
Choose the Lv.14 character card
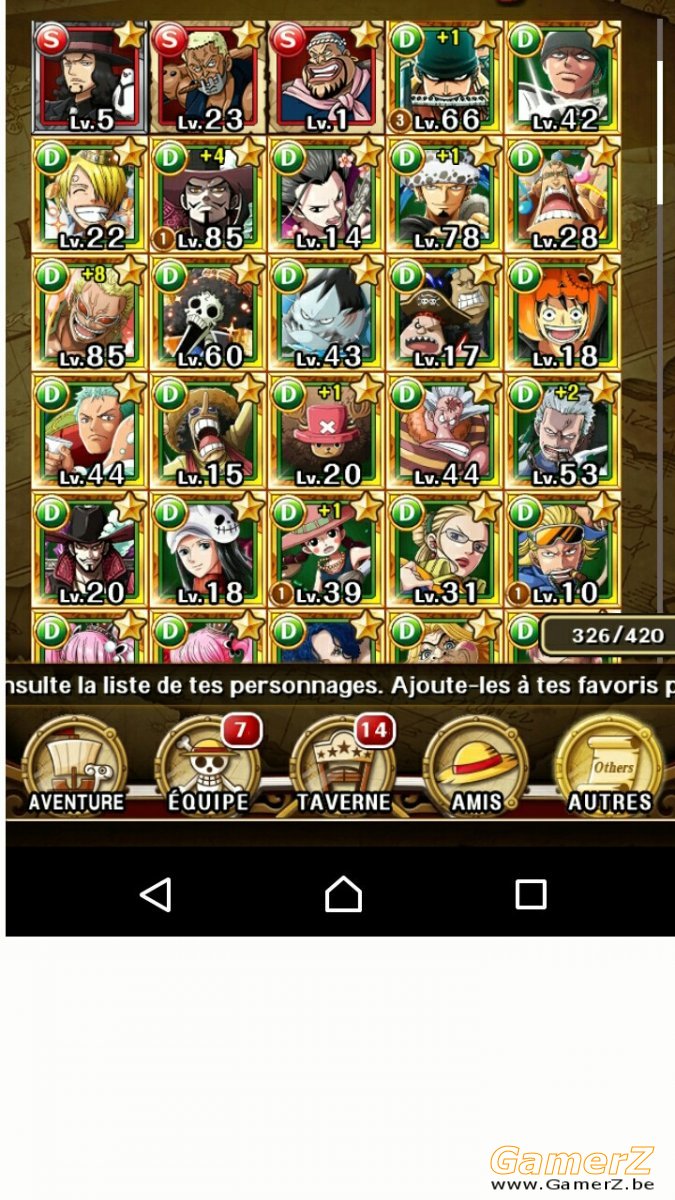click(327, 196)
